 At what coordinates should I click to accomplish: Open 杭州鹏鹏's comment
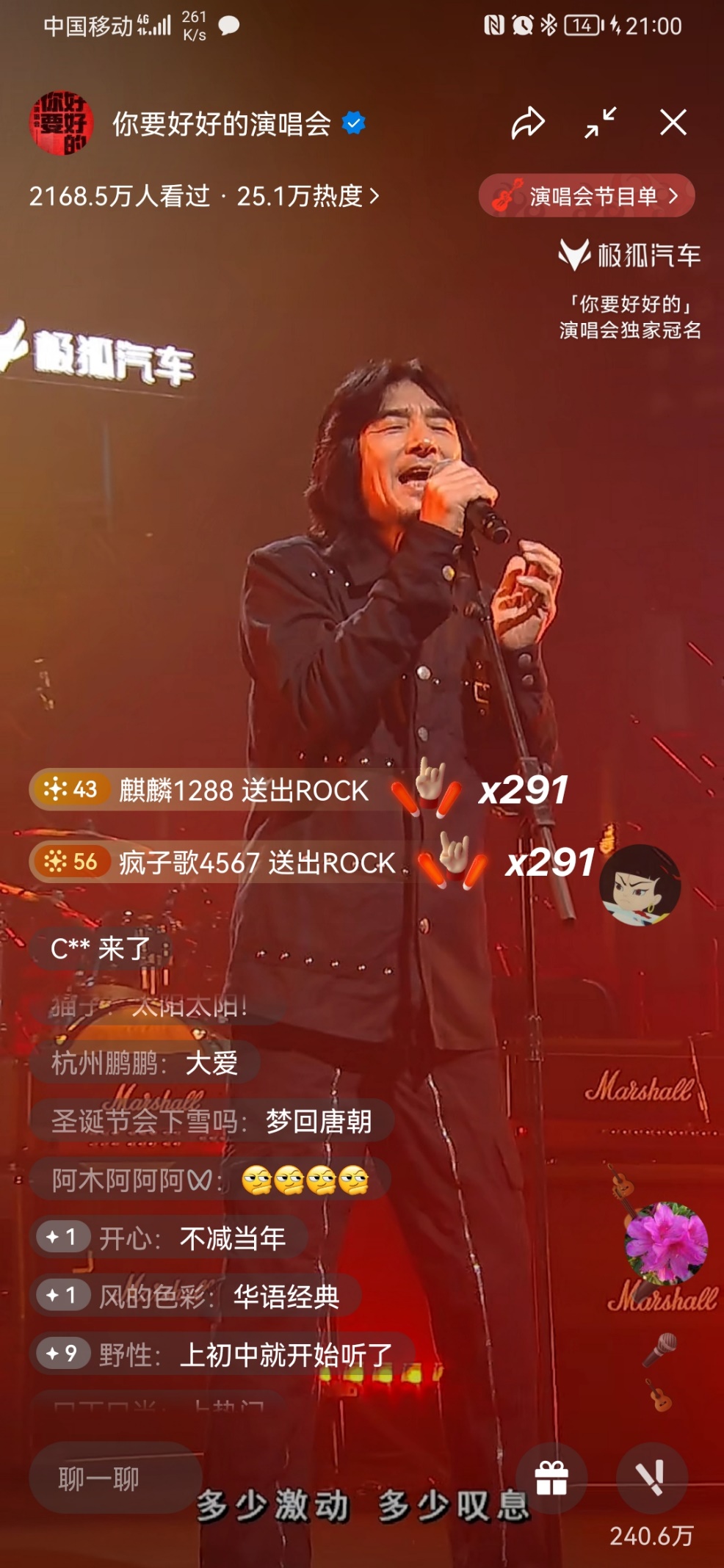coord(145,1063)
